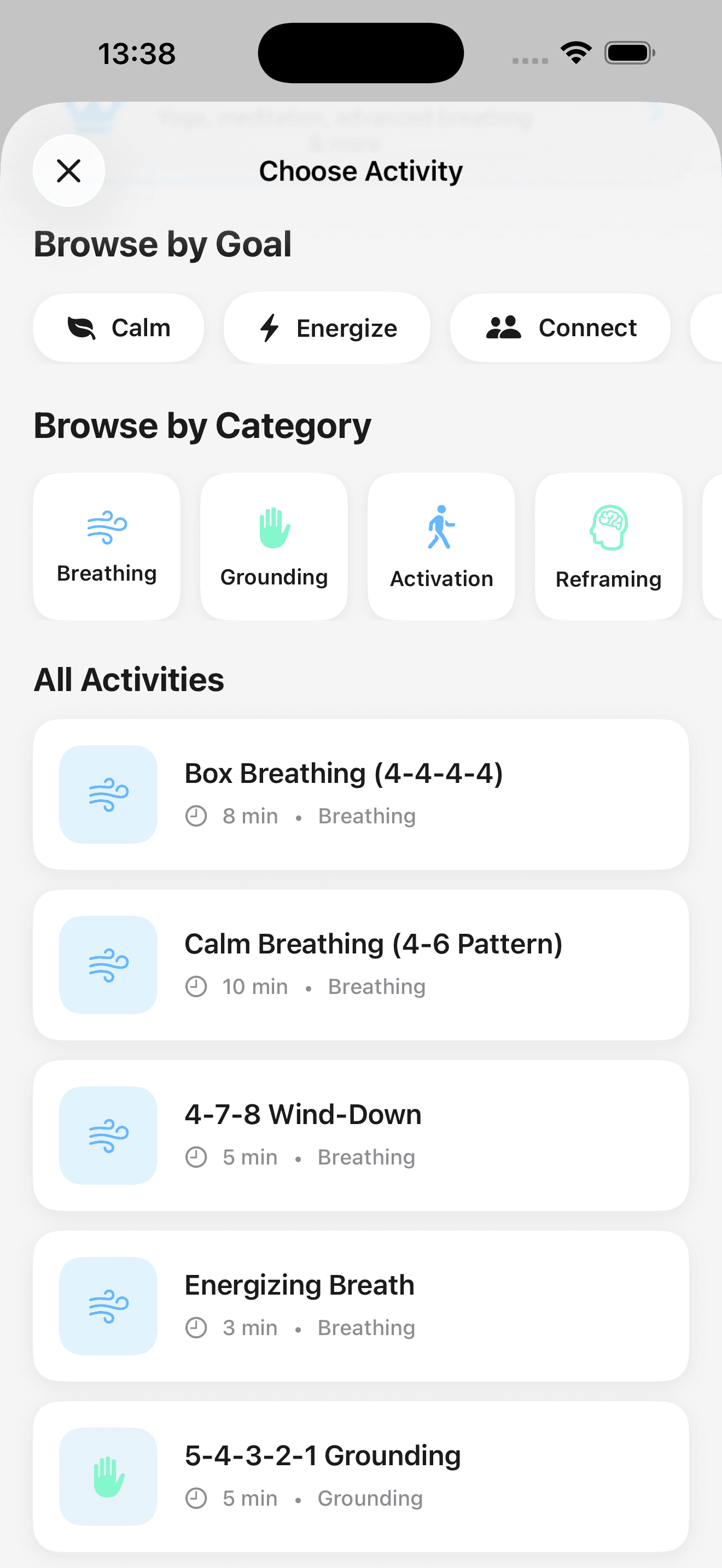Tap the wind icon beside Box Breathing
This screenshot has height=1568, width=722.
point(108,793)
